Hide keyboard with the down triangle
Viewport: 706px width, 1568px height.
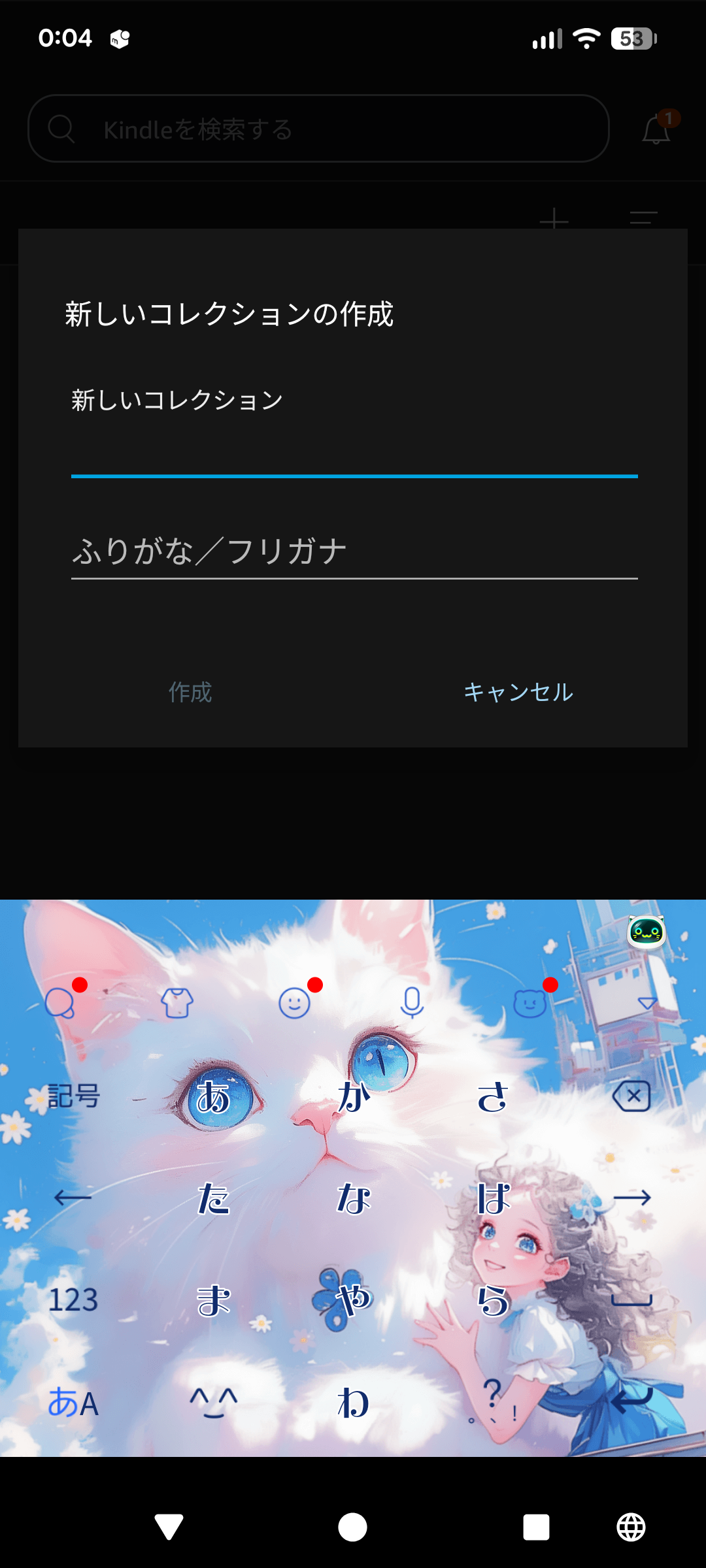tap(647, 1004)
